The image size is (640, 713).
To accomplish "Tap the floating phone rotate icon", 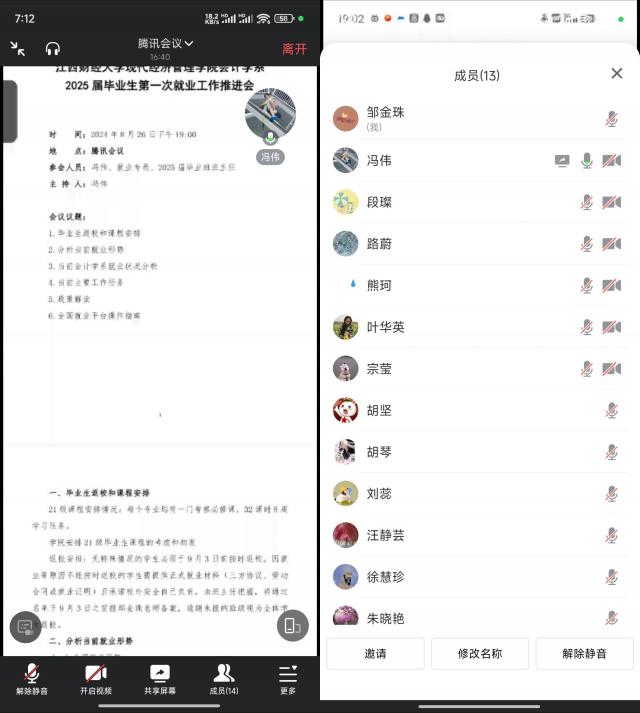I will pyautogui.click(x=292, y=626).
